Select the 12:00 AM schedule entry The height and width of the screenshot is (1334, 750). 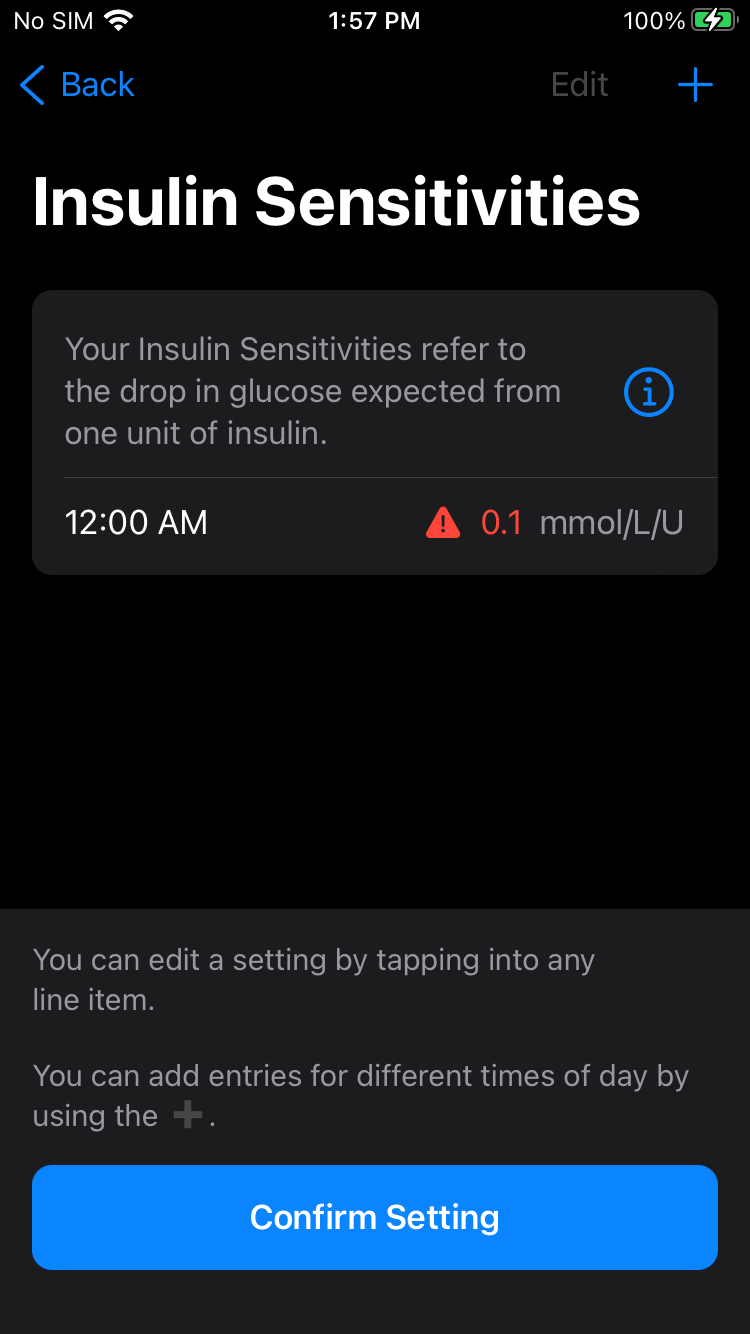pyautogui.click(x=136, y=522)
